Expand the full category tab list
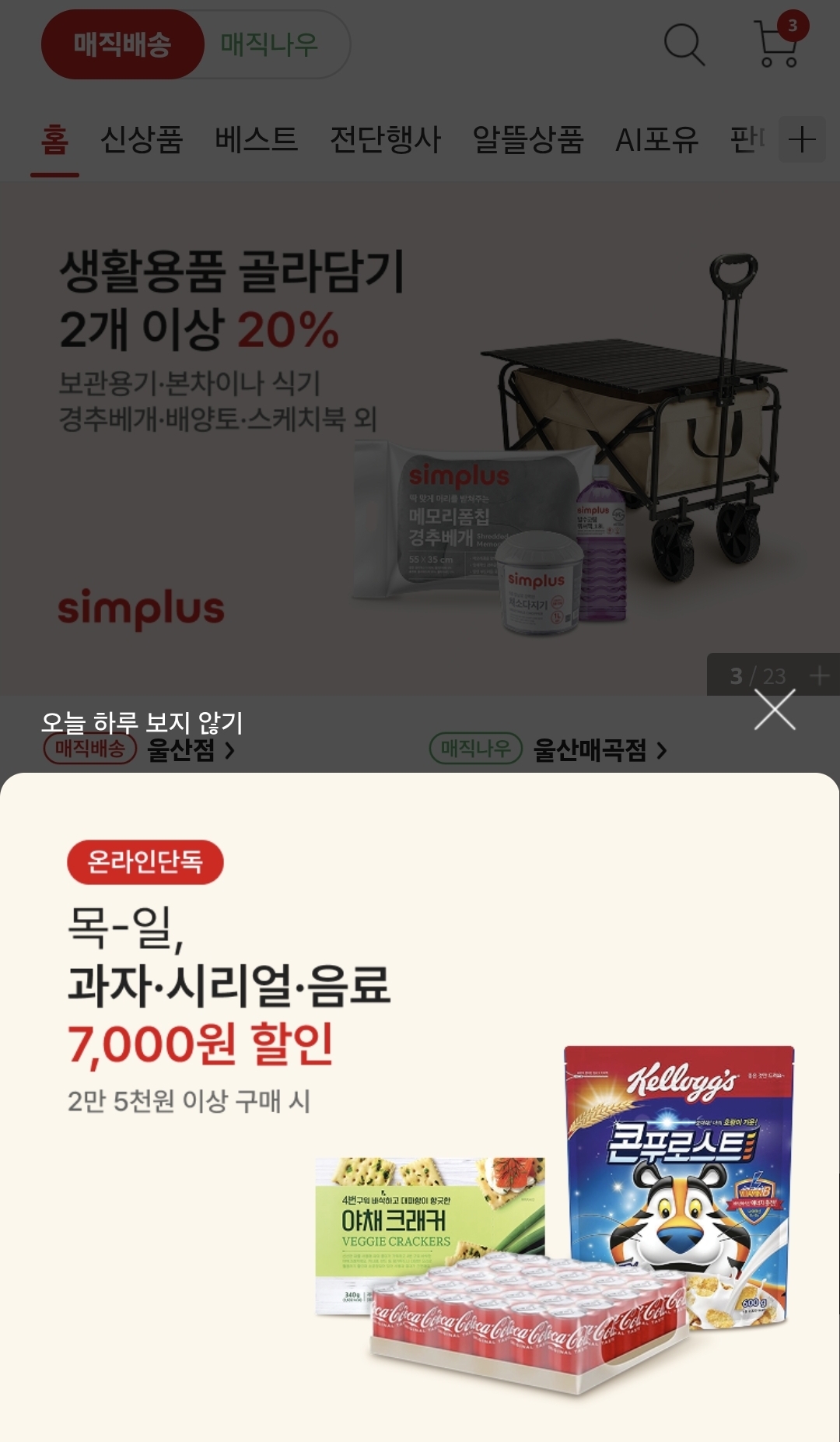Image resolution: width=840 pixels, height=1442 pixels. coord(802,140)
